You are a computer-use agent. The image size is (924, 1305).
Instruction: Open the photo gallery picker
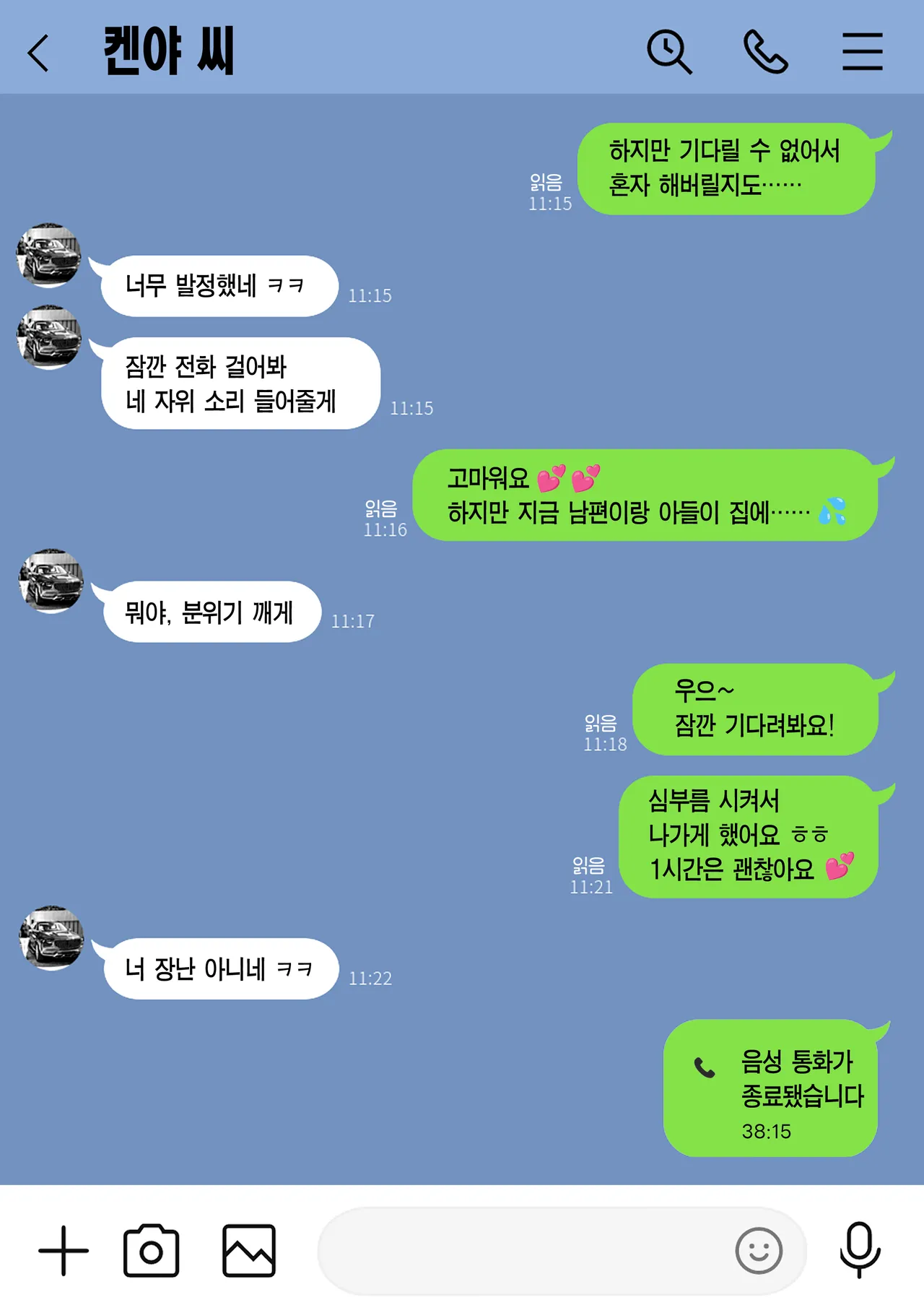[248, 1250]
